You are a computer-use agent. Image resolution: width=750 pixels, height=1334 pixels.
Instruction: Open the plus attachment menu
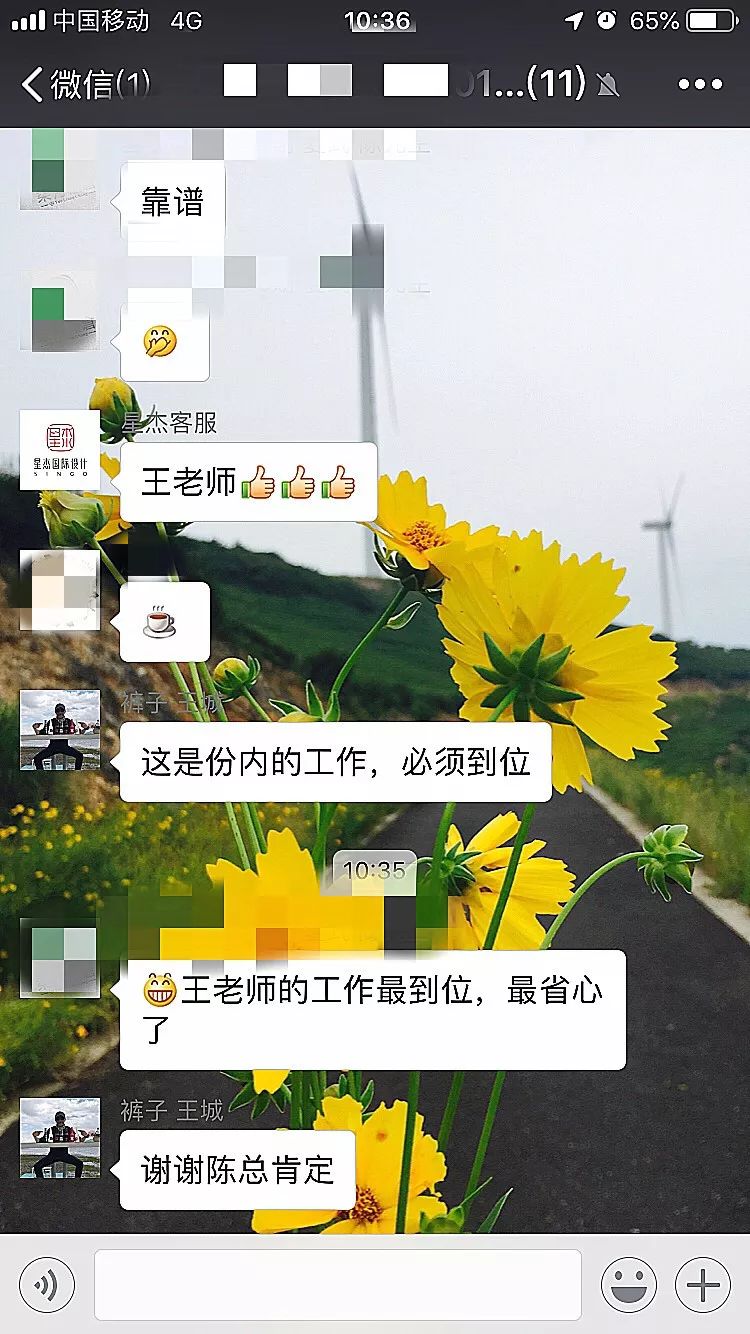tap(703, 1285)
